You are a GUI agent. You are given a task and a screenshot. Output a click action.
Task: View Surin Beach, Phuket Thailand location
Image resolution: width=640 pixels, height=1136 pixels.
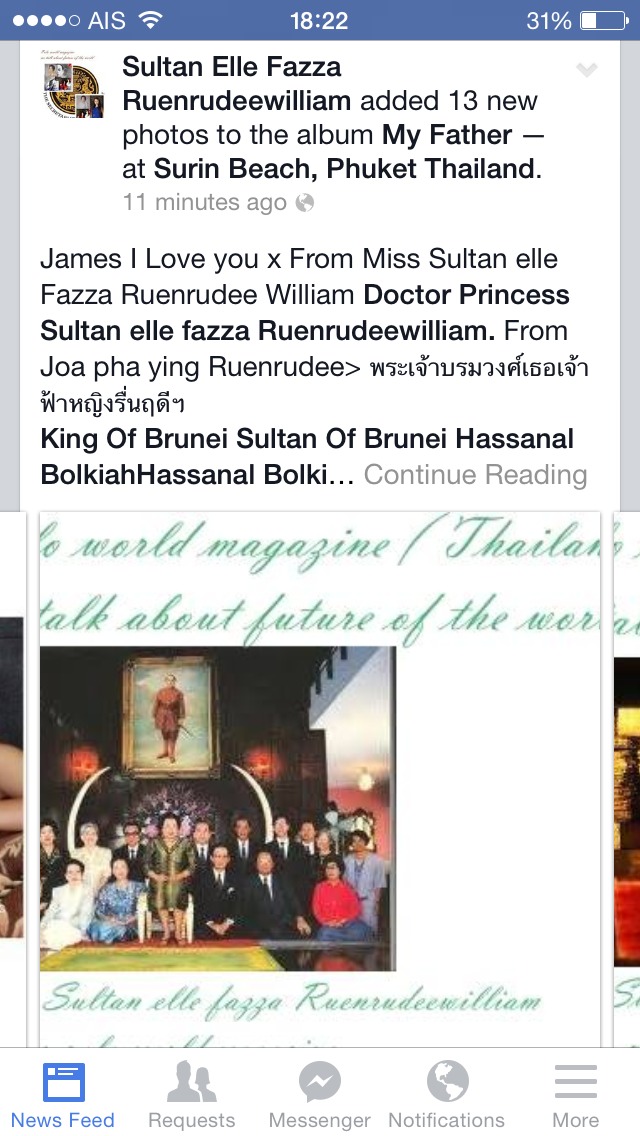pyautogui.click(x=344, y=169)
